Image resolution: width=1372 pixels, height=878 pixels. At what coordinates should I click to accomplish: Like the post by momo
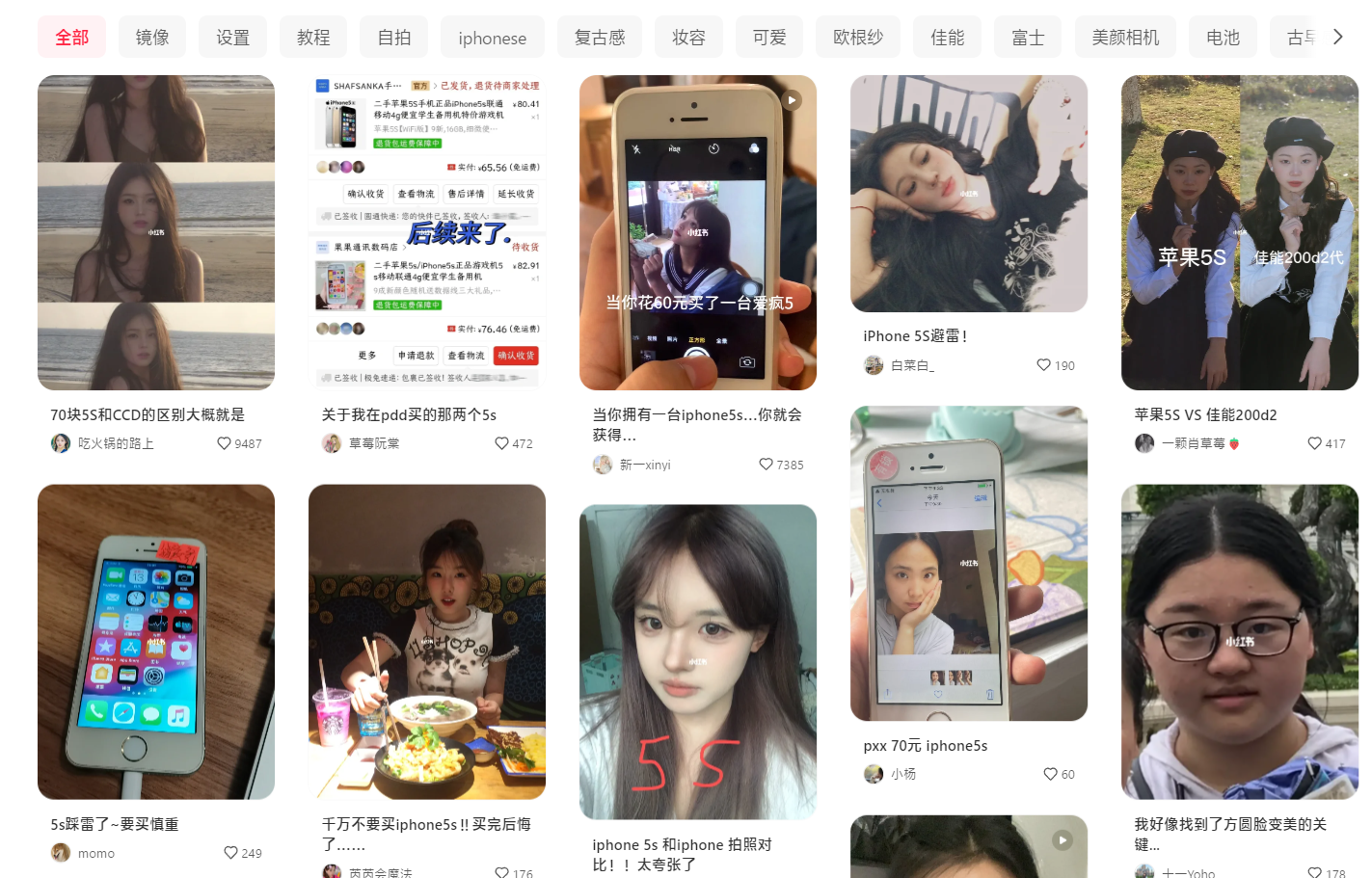[230, 853]
